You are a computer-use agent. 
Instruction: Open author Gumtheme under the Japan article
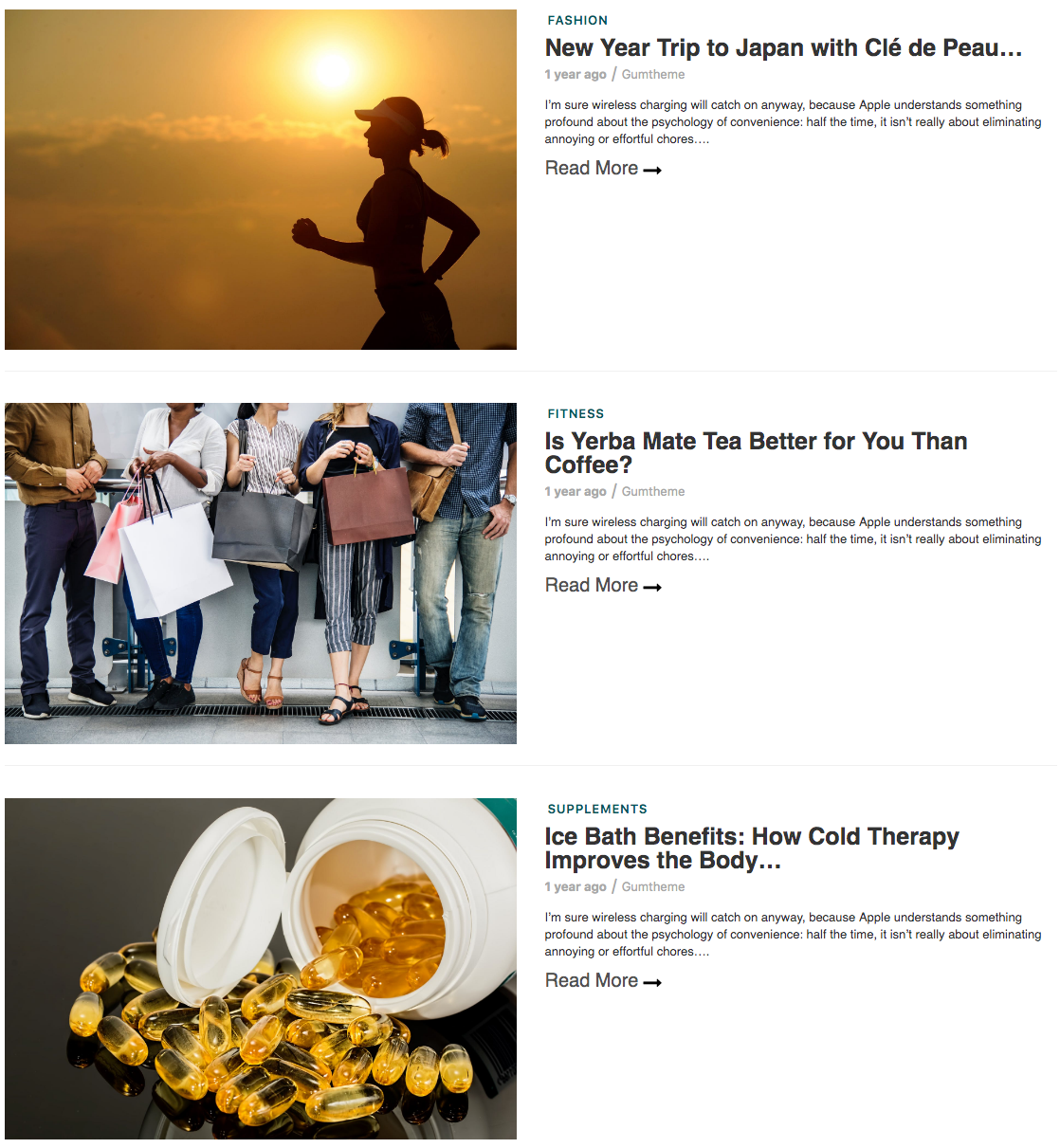[x=652, y=74]
